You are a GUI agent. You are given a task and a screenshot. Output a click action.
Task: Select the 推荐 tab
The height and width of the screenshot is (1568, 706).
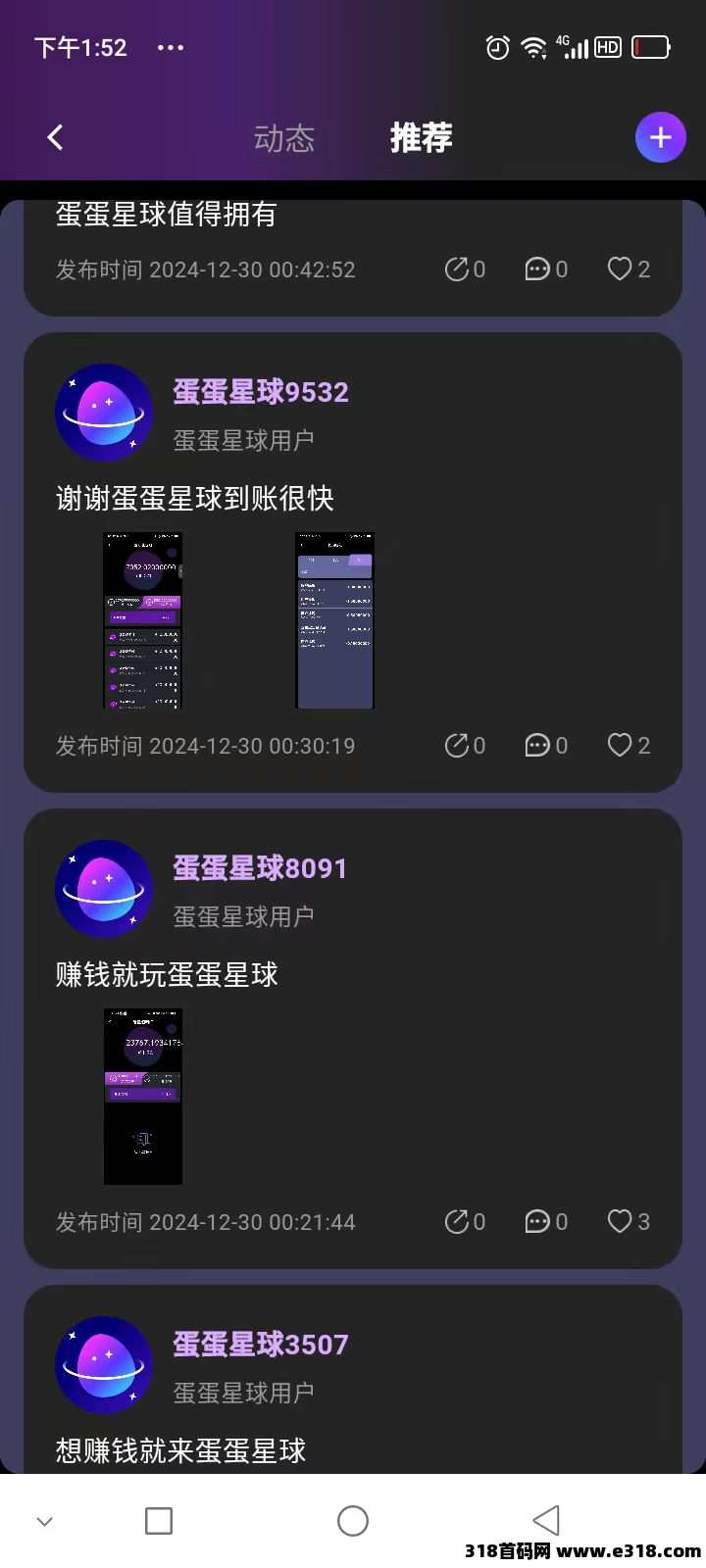pyautogui.click(x=422, y=138)
